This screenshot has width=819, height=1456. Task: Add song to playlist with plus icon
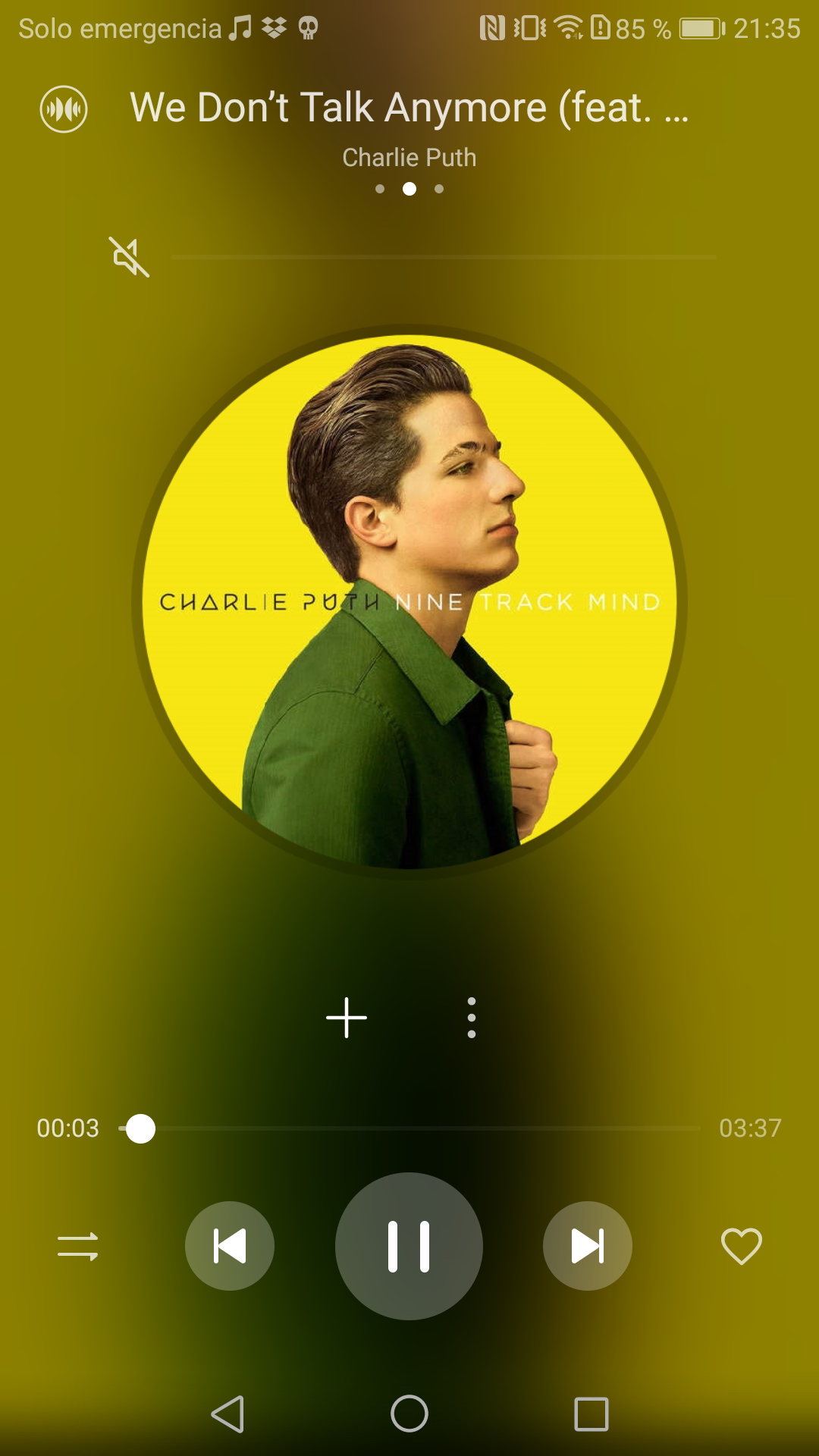(x=347, y=1018)
